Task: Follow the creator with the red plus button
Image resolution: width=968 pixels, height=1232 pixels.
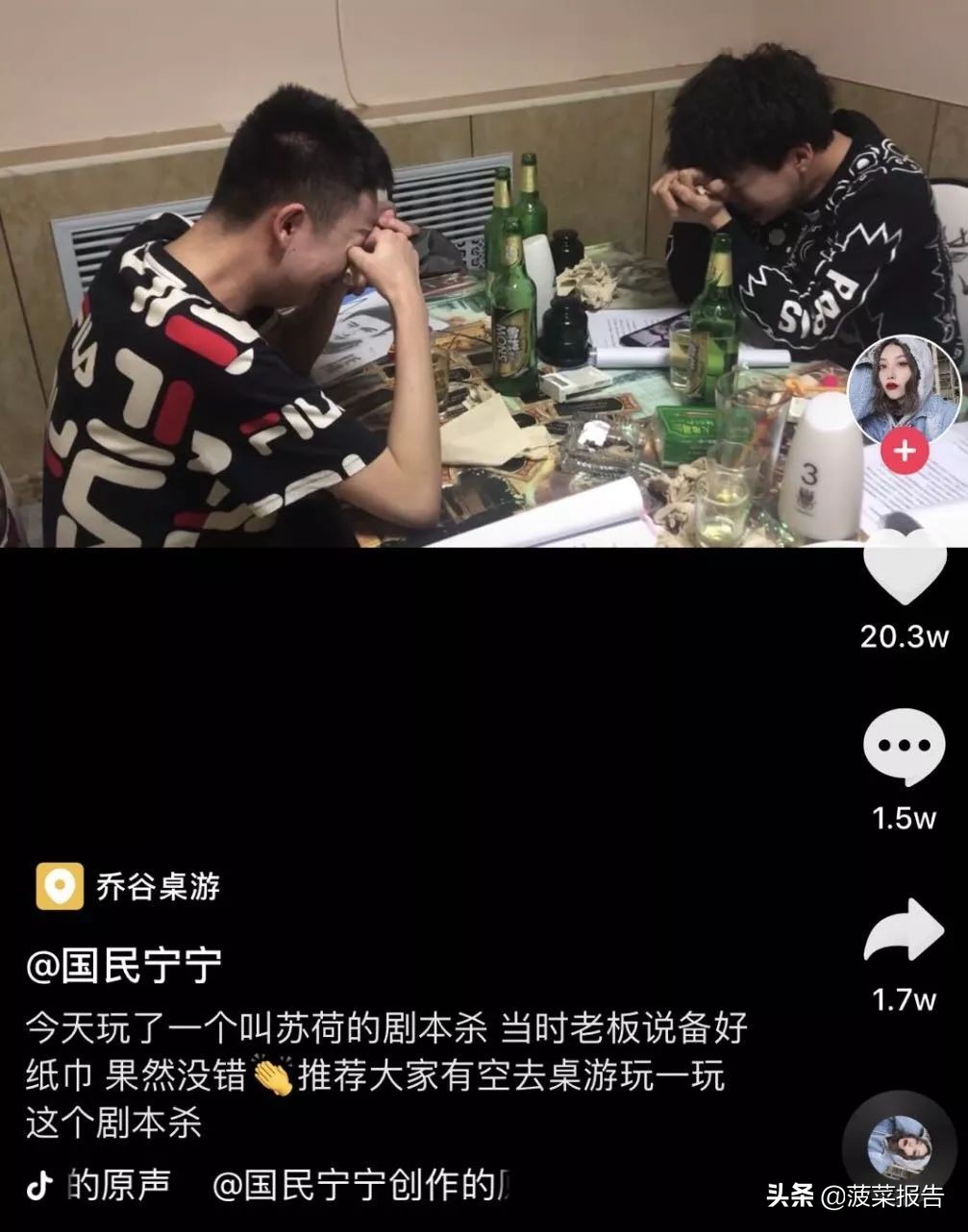Action: (904, 450)
